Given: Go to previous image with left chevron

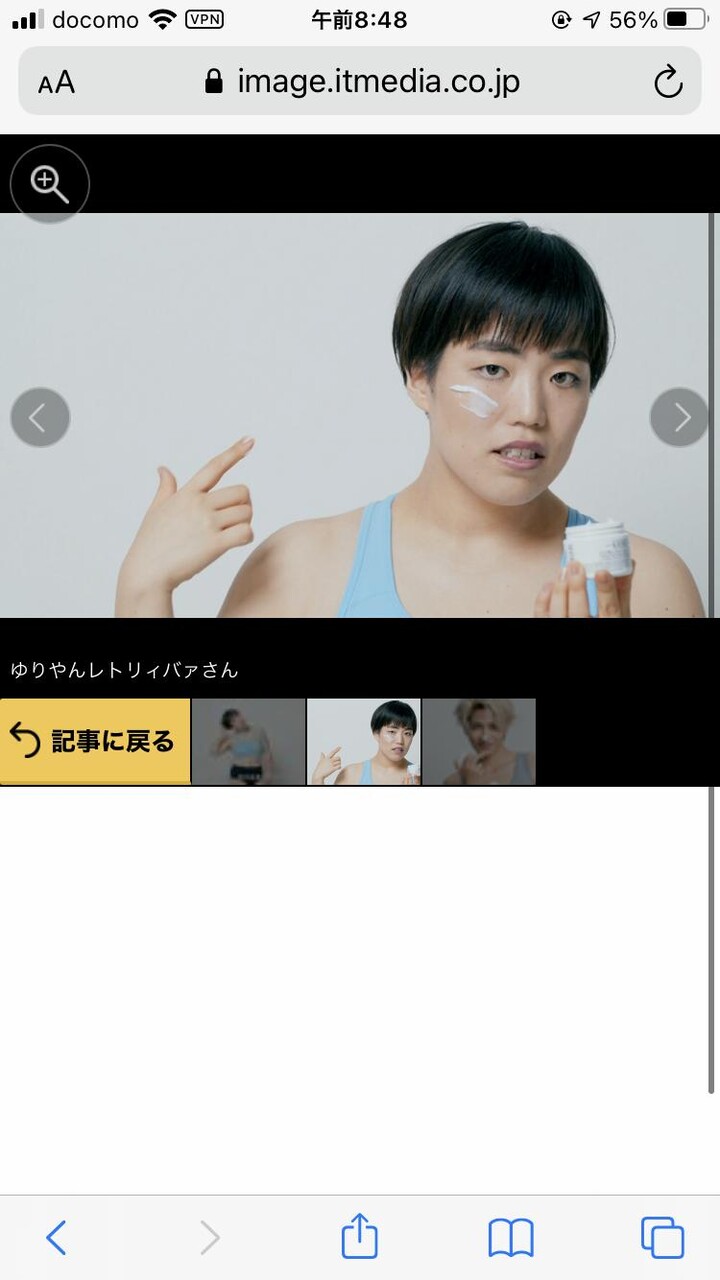Looking at the screenshot, I should (x=40, y=417).
